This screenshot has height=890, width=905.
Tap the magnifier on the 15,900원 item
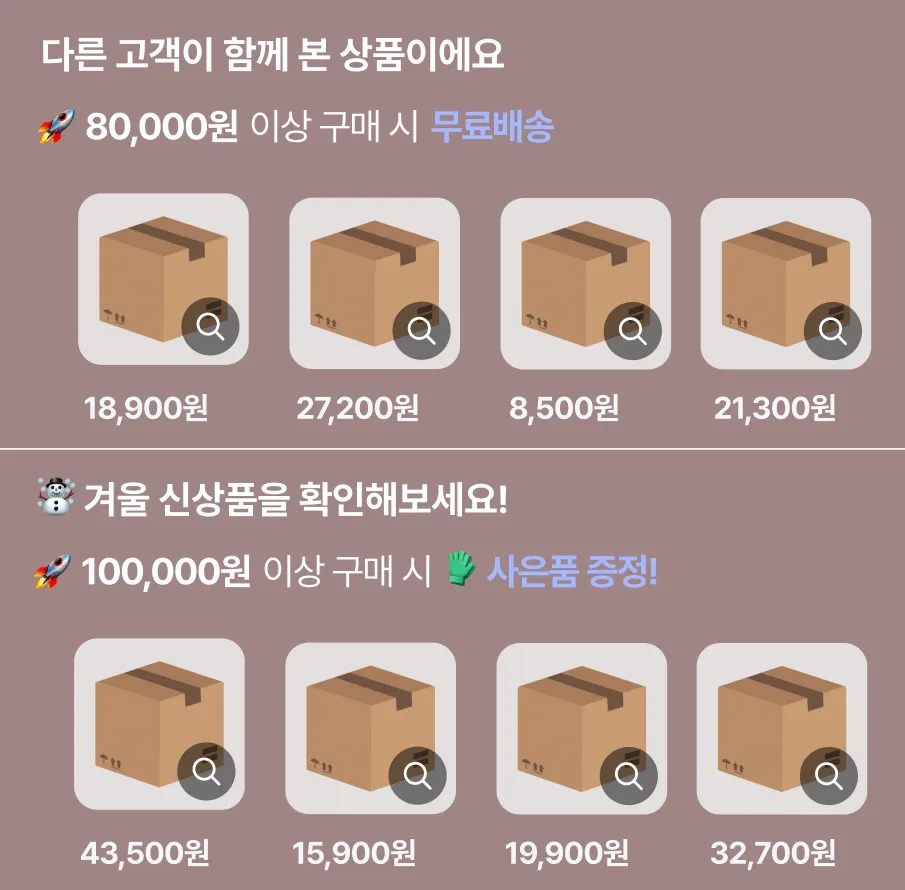417,776
